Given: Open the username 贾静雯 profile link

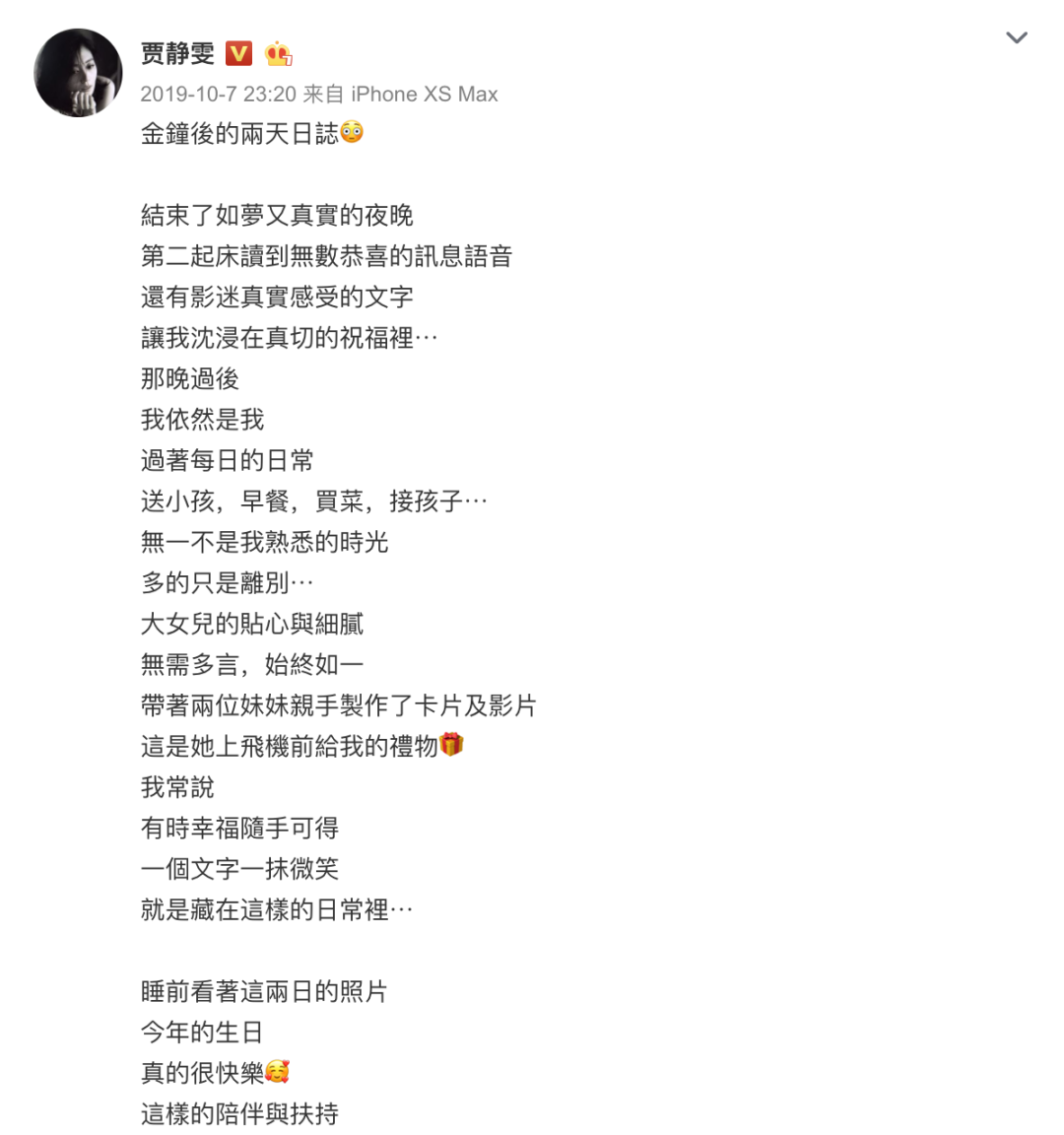Looking at the screenshot, I should (177, 53).
